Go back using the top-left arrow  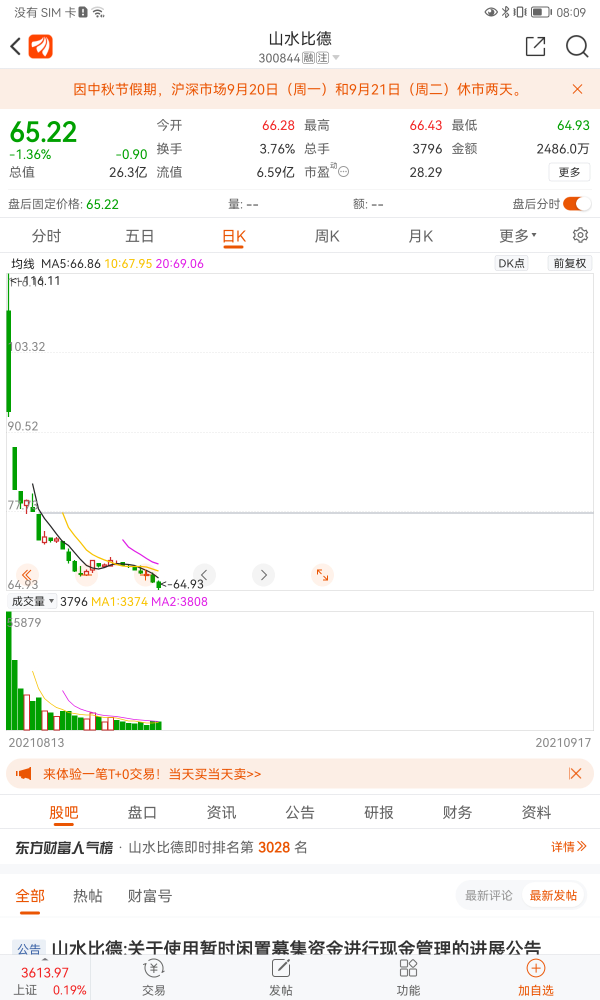pyautogui.click(x=15, y=47)
